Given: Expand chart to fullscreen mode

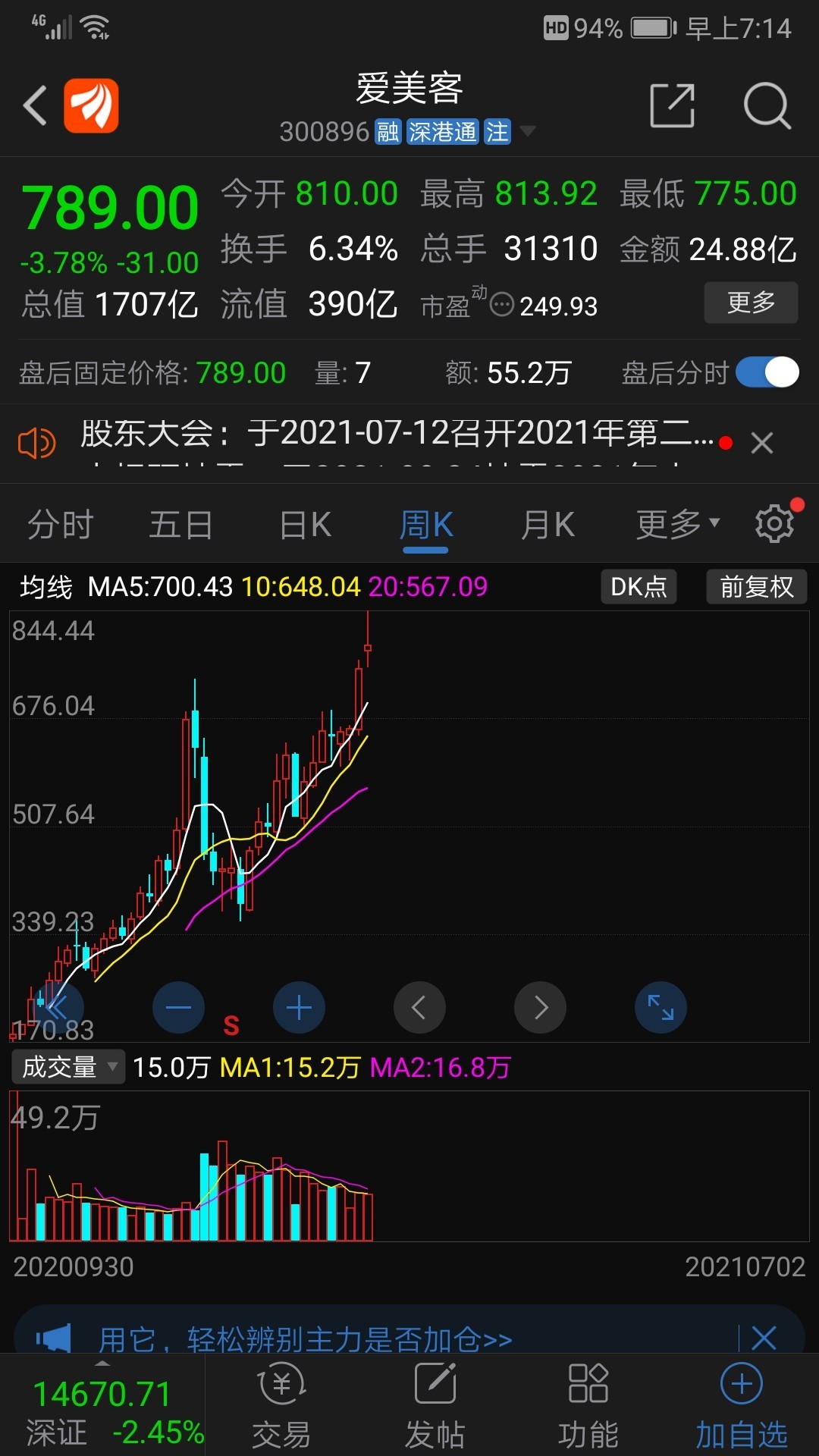Looking at the screenshot, I should [661, 1007].
